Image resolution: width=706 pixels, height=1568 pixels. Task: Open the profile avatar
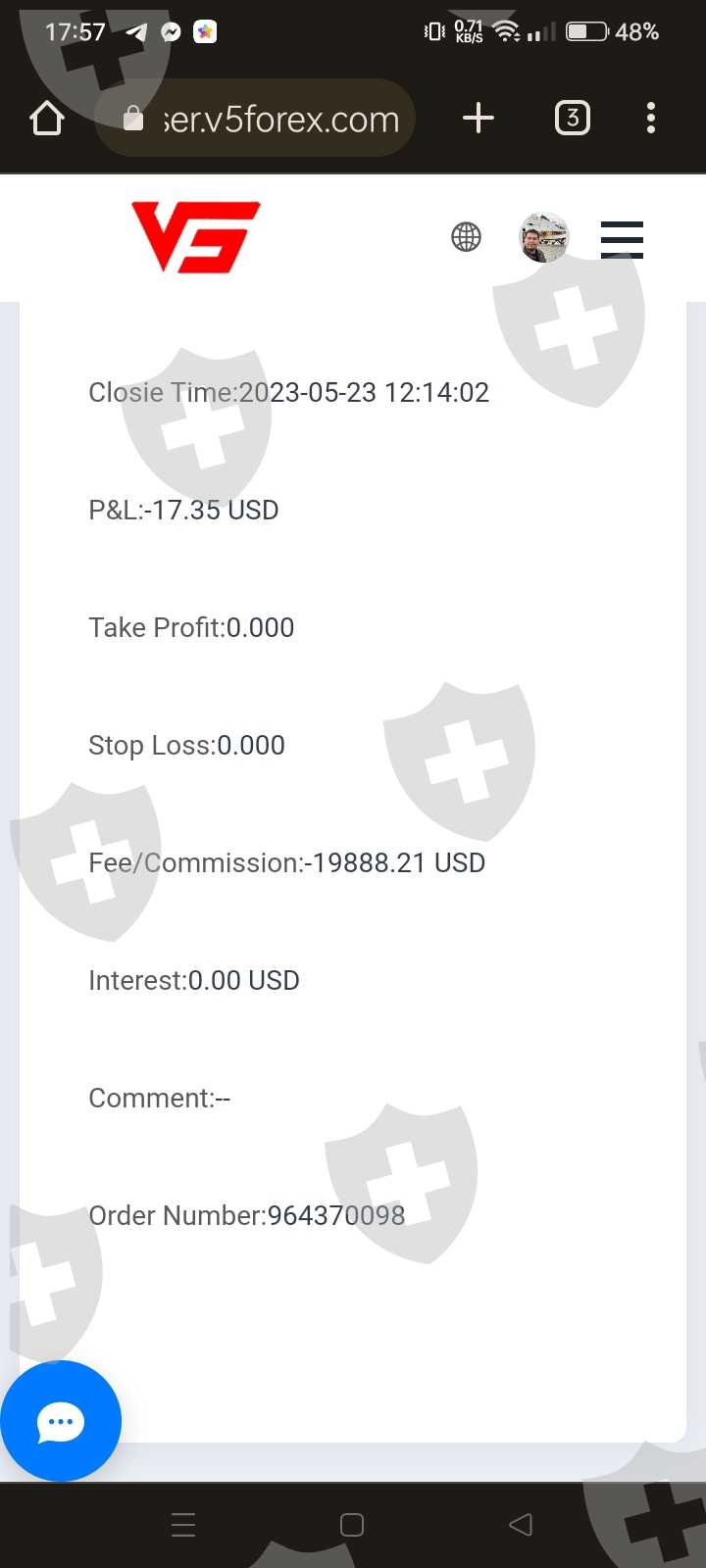pyautogui.click(x=544, y=237)
